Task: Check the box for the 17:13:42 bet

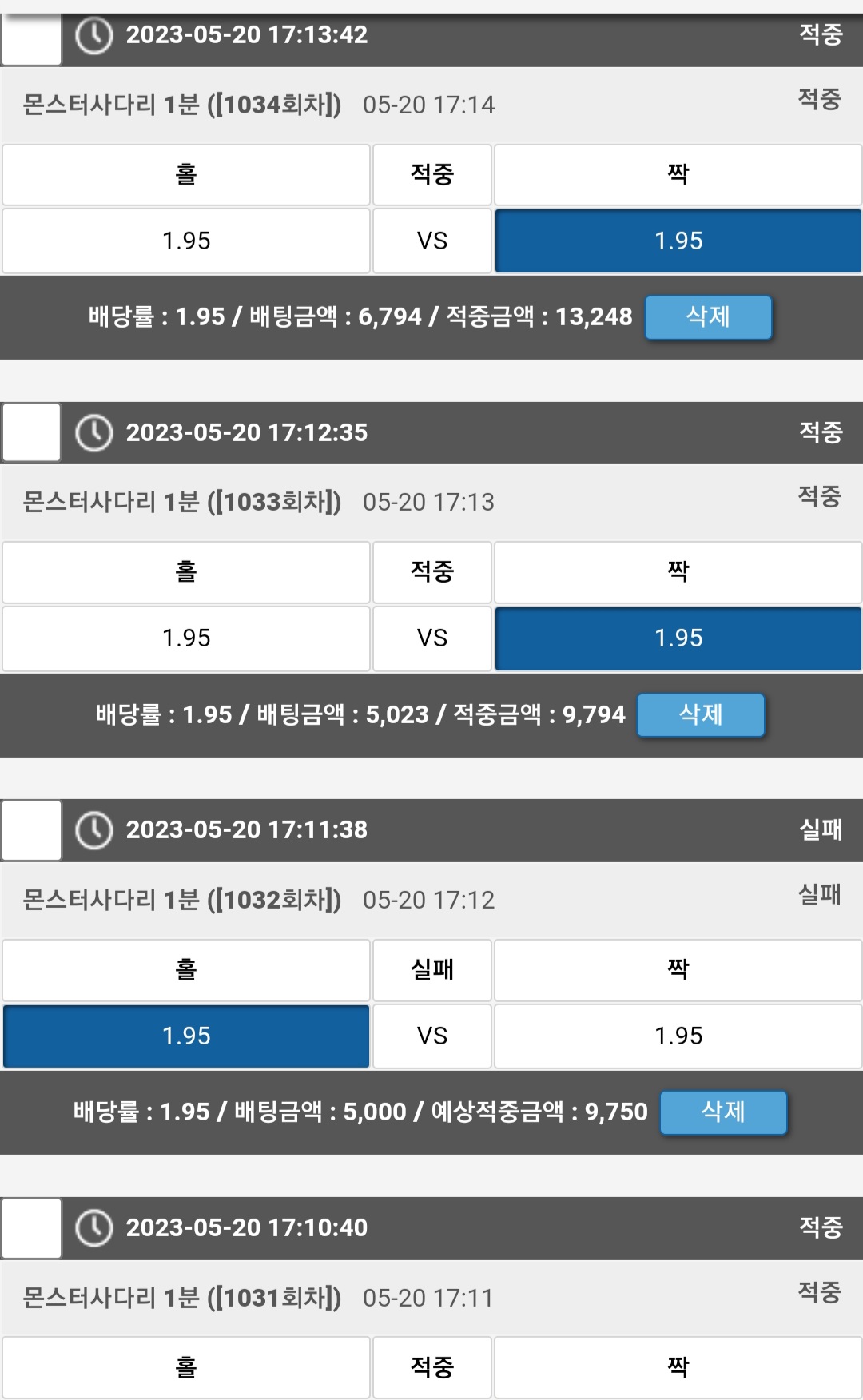Action: coord(32,38)
